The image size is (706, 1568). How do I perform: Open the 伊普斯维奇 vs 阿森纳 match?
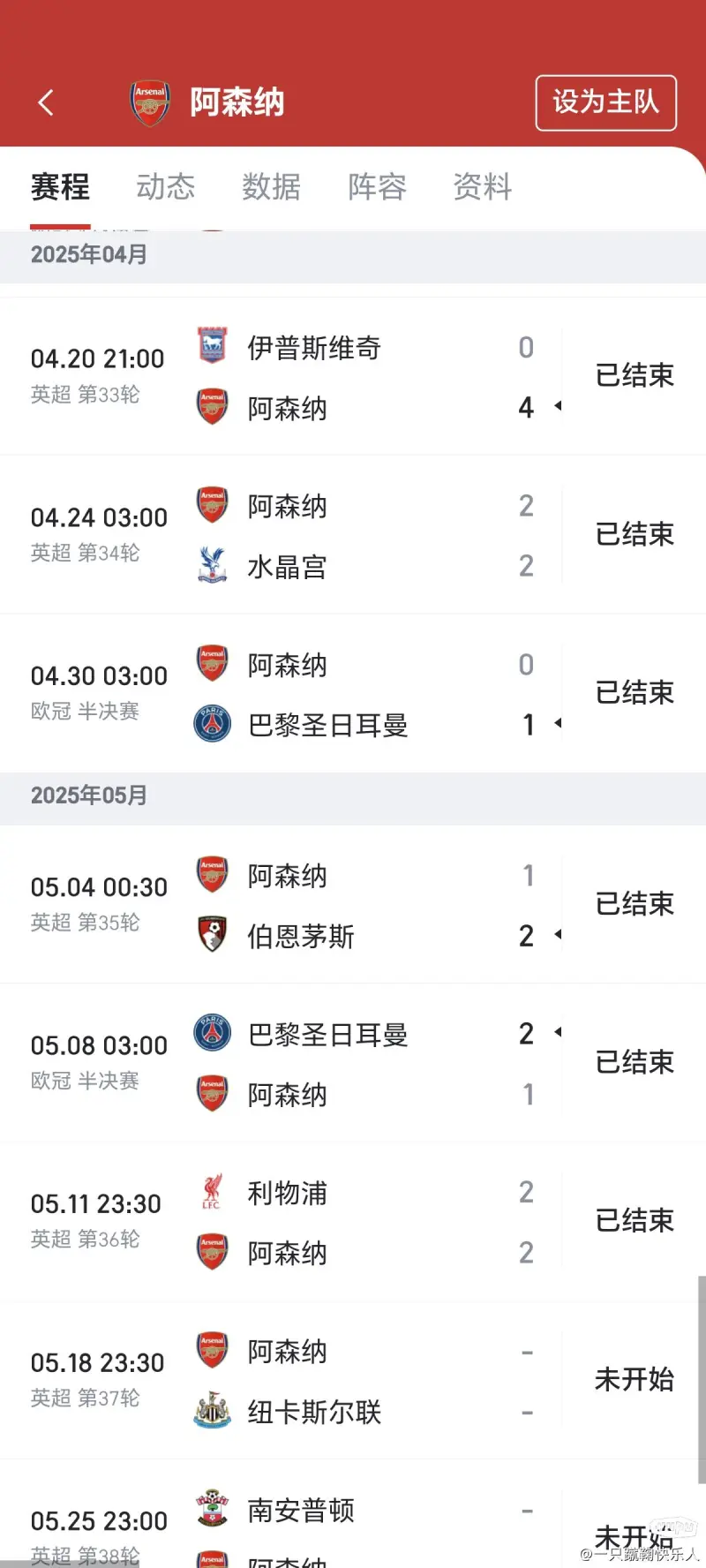pos(353,376)
